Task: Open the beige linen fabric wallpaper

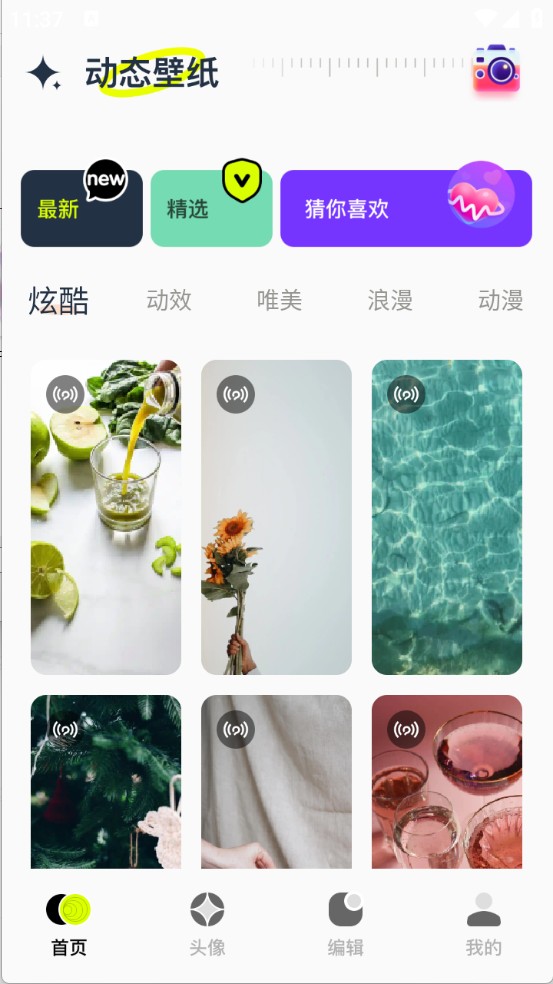Action: pos(276,782)
